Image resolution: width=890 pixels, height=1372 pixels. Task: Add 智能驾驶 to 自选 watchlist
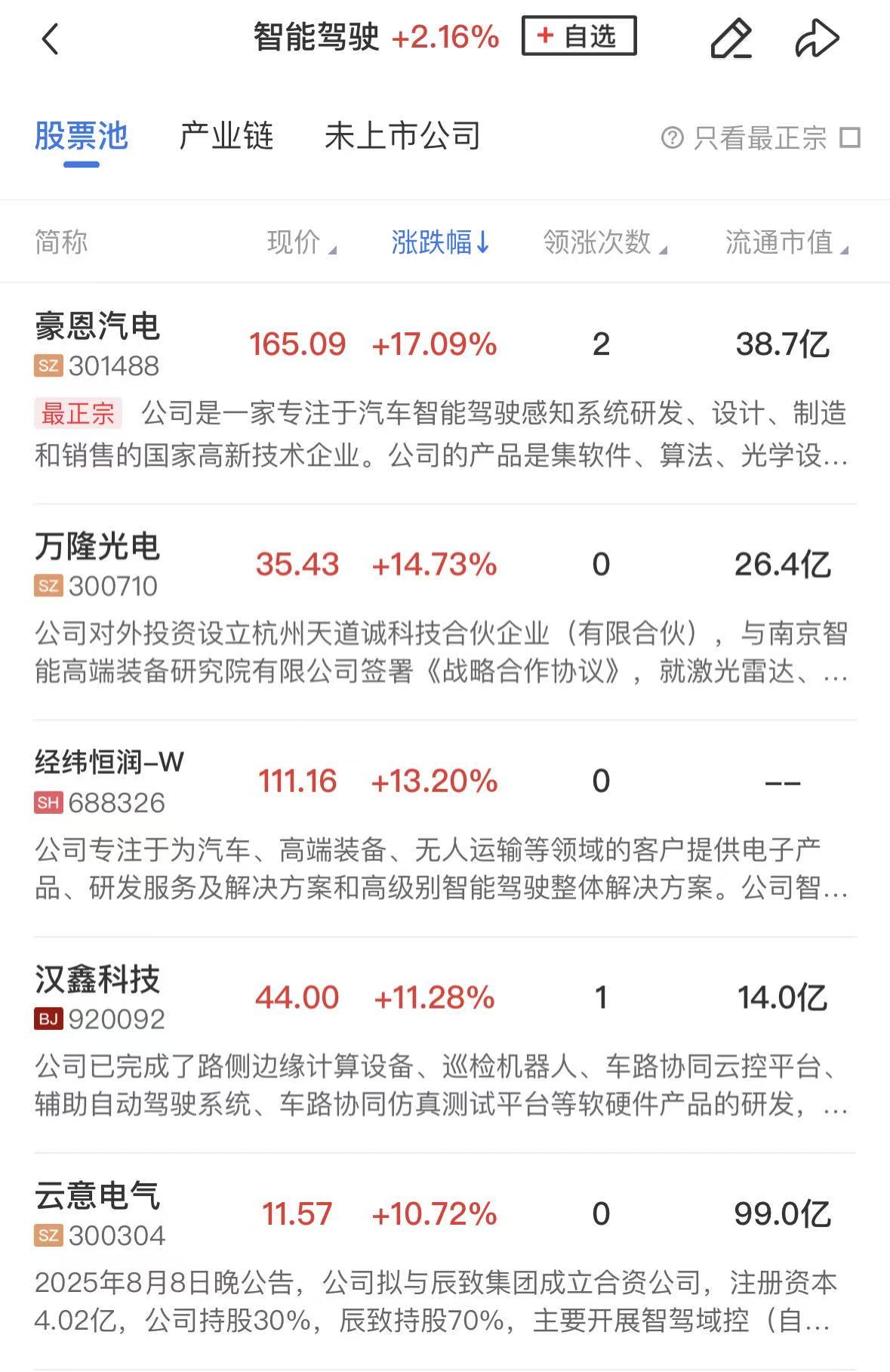pos(578,36)
